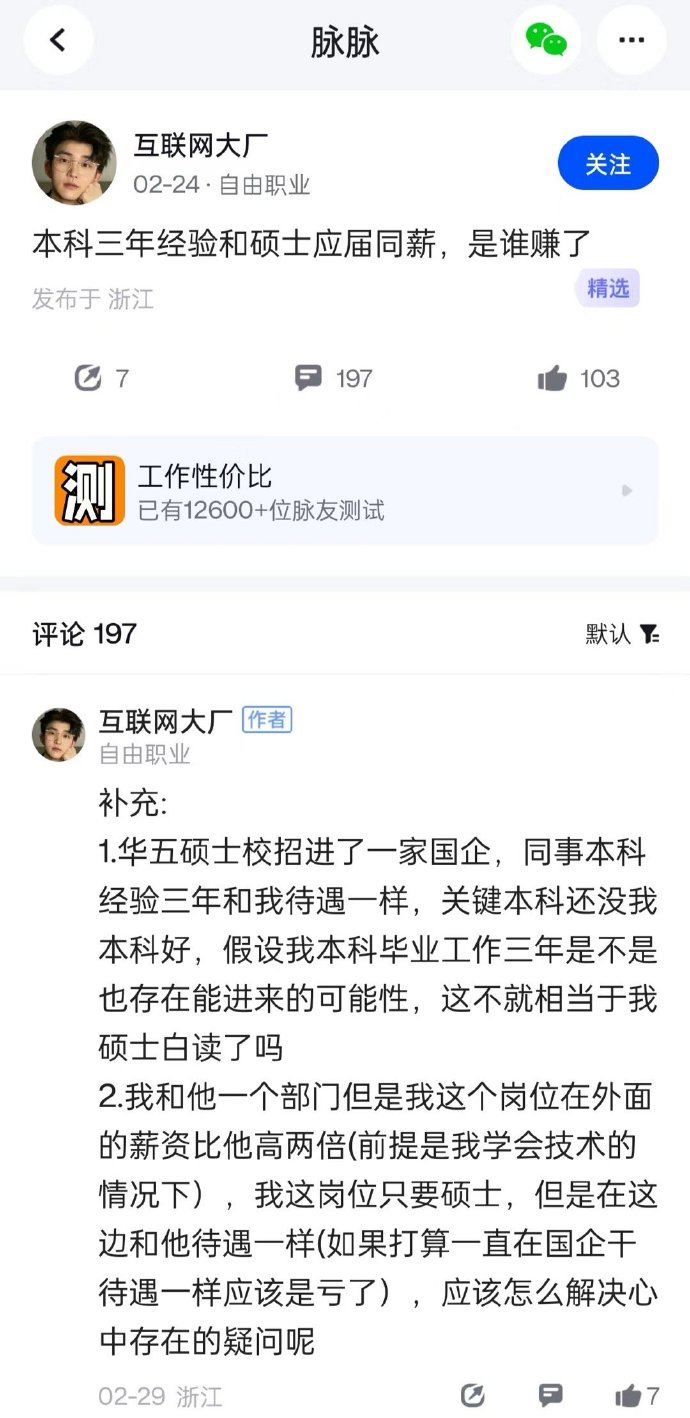Screen dimensions: 690x1418
Task: Go back using the top-left arrow
Action: [58, 40]
